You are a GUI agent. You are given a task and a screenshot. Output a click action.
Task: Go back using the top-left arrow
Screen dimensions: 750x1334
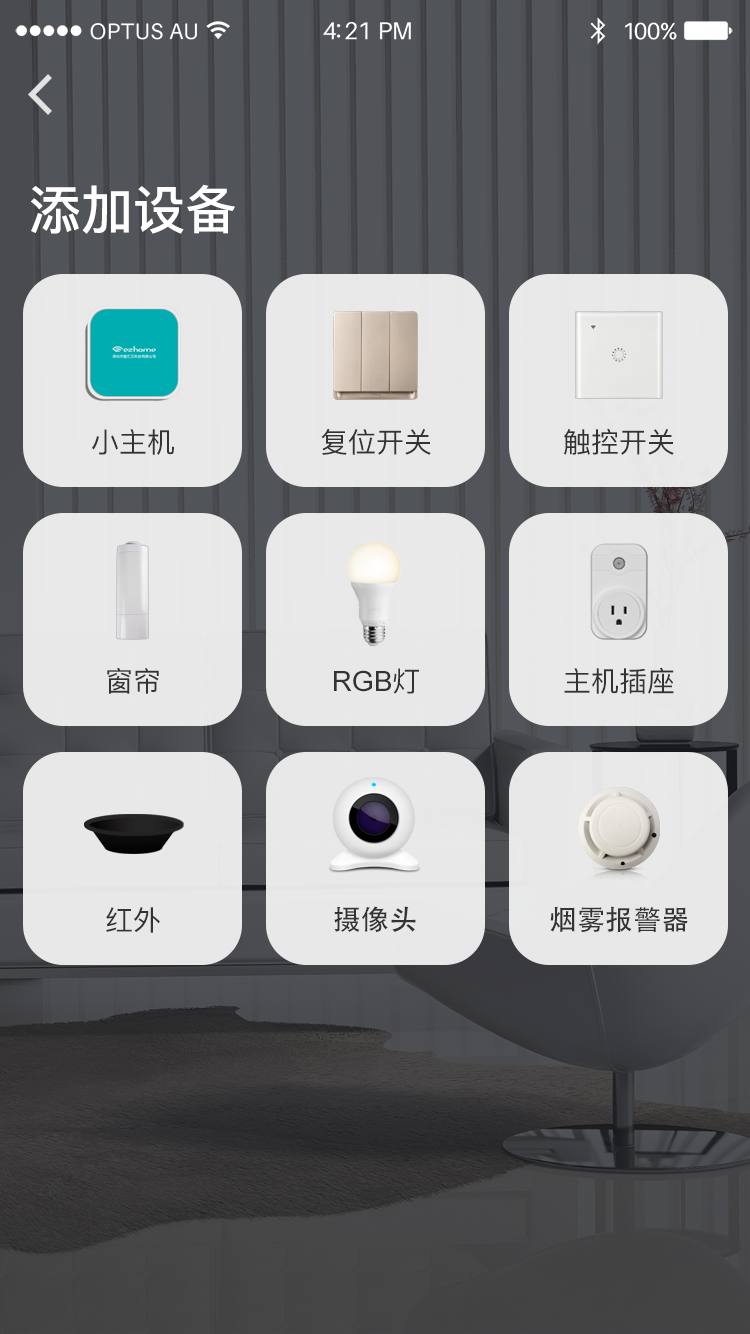[x=41, y=95]
